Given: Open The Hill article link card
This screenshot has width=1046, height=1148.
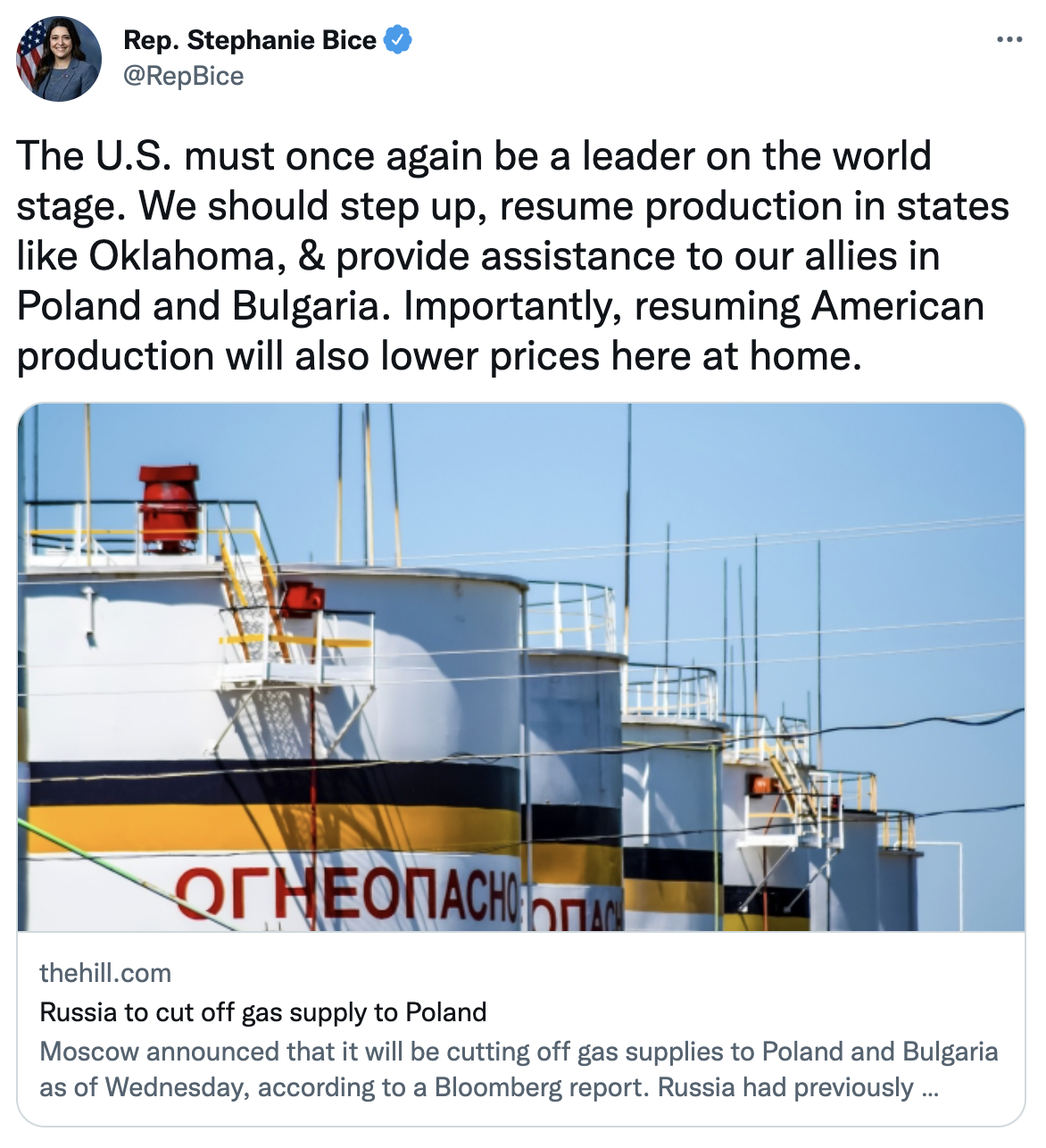Looking at the screenshot, I should [520, 1027].
